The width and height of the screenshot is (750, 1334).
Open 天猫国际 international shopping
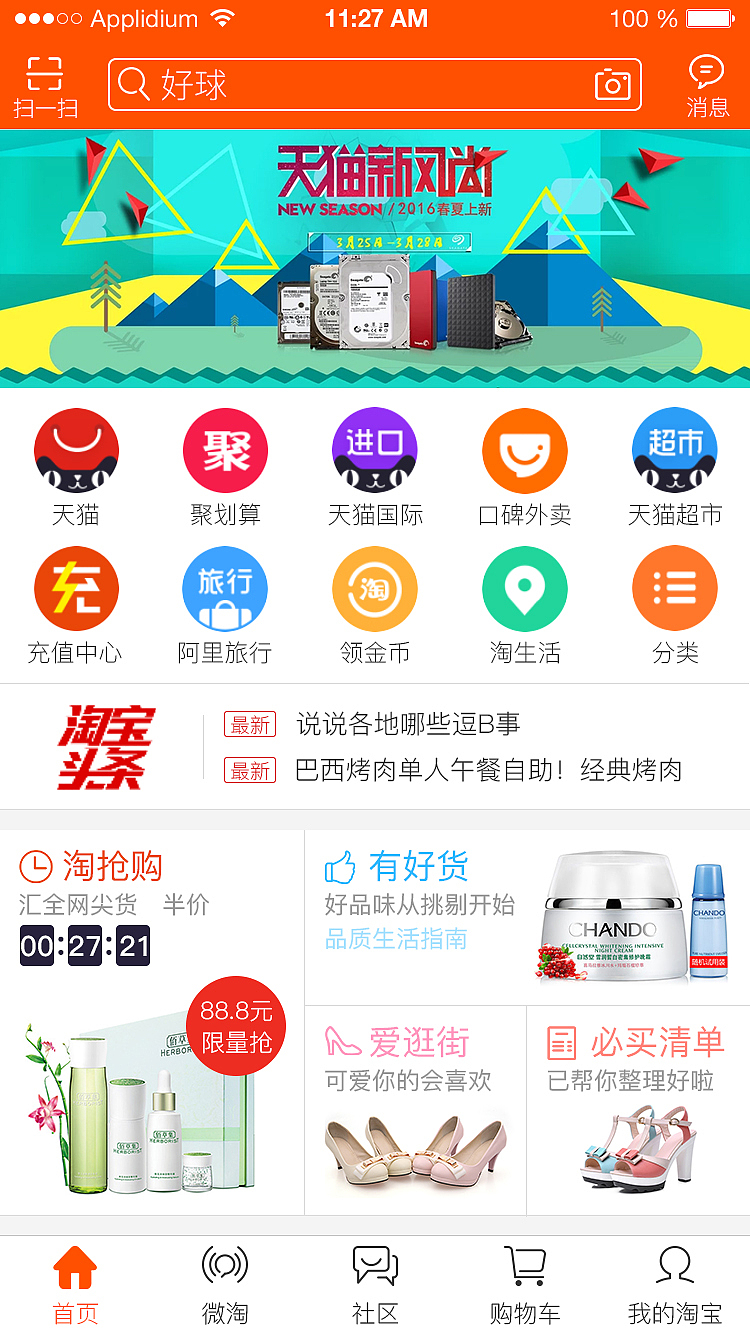pos(375,450)
